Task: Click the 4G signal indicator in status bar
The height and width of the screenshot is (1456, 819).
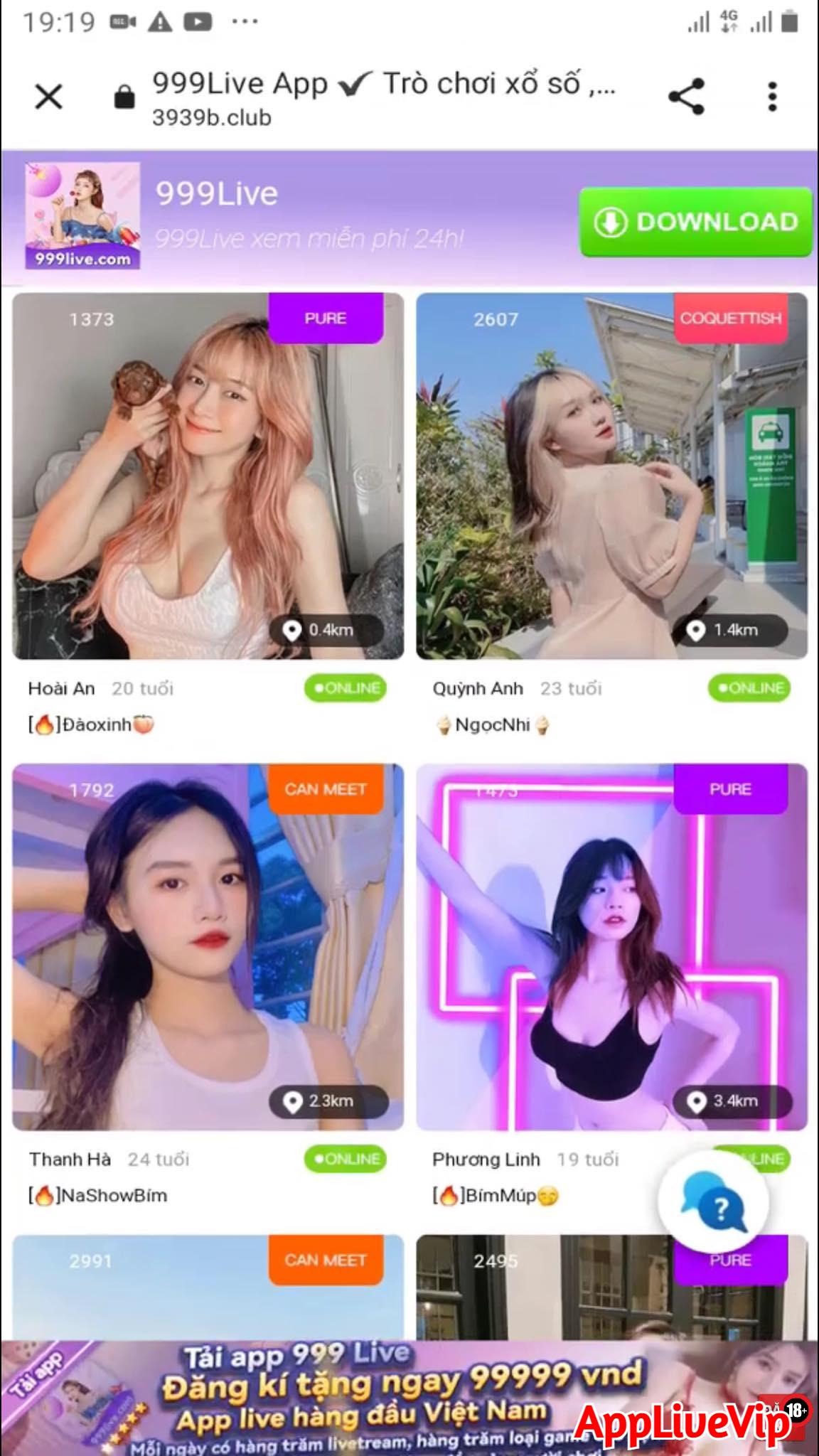Action: point(729,21)
